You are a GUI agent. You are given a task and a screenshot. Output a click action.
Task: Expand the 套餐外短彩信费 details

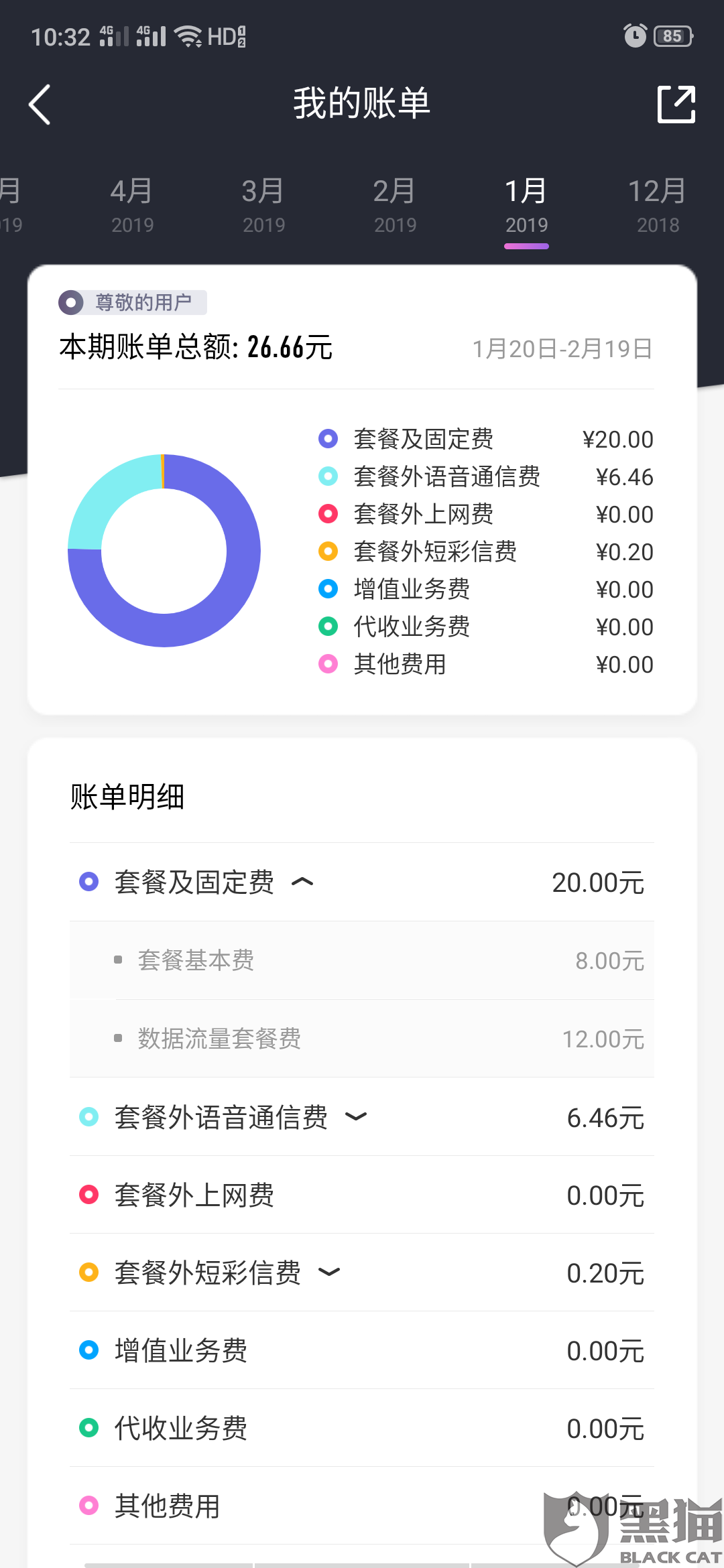point(329,1272)
